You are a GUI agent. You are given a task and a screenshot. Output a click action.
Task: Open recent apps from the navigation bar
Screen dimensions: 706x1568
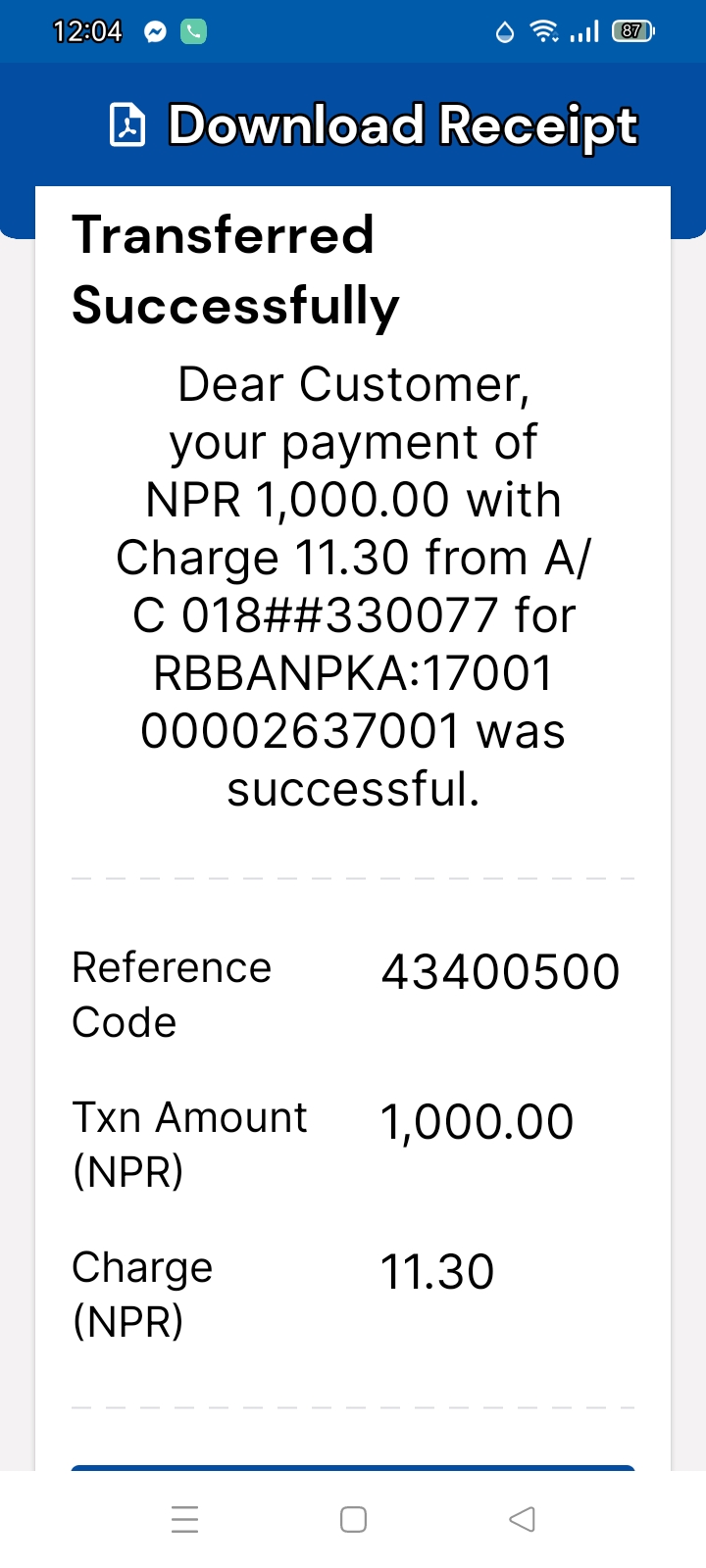[x=184, y=1519]
